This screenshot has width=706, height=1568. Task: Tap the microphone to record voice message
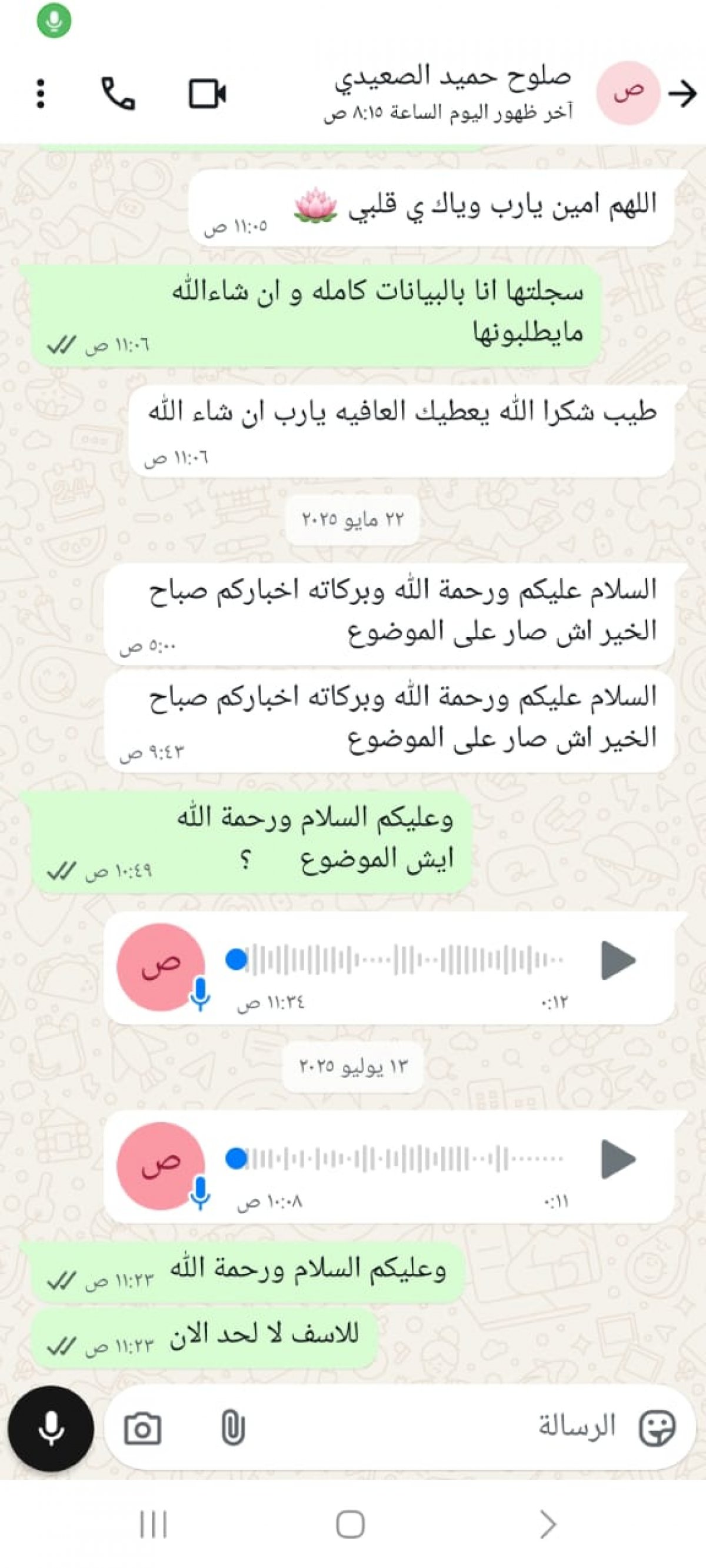tap(51, 1428)
